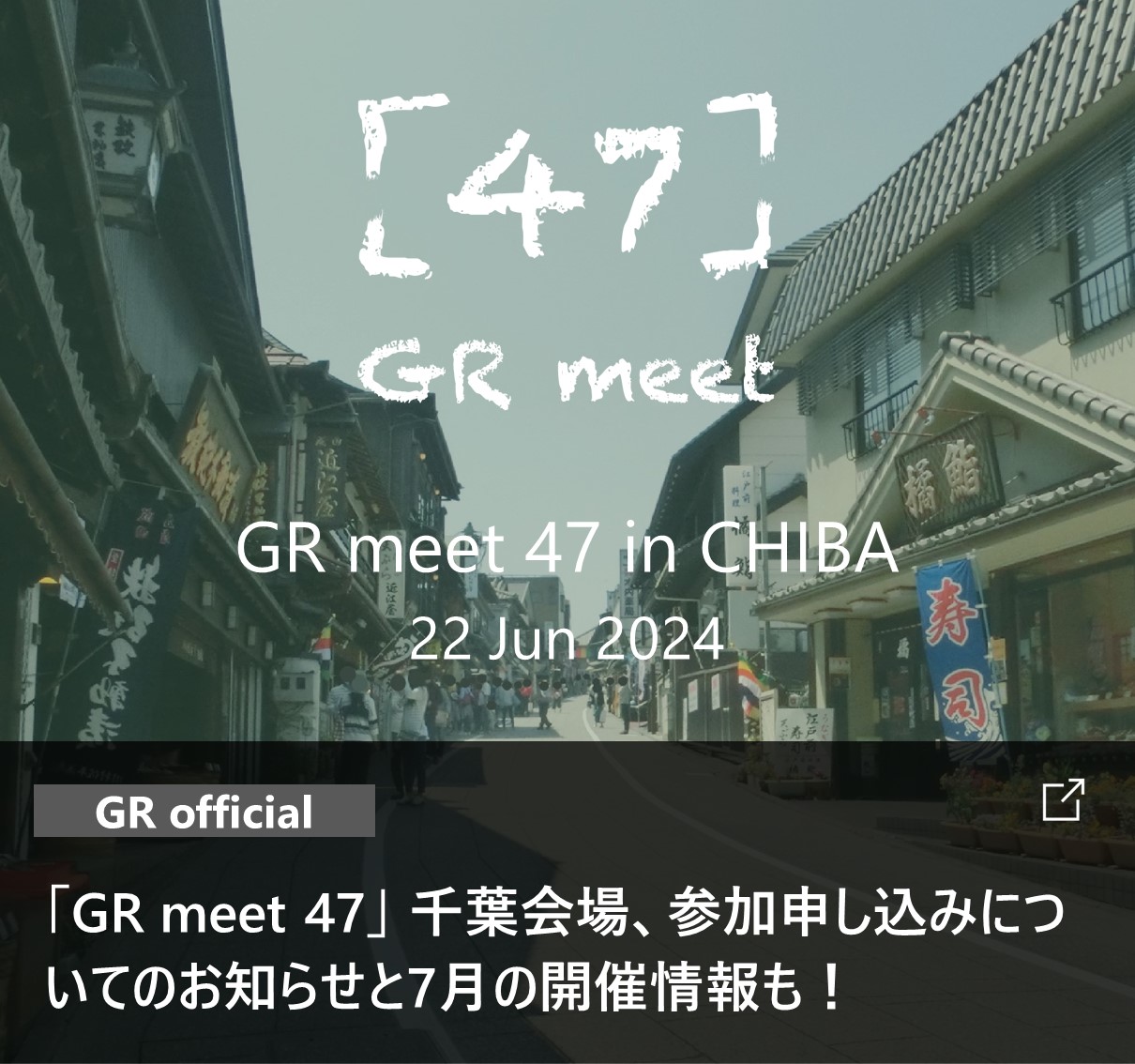Open the GR meet 47 千葉会場 article
This screenshot has height=1064, width=1135.
pos(553,950)
